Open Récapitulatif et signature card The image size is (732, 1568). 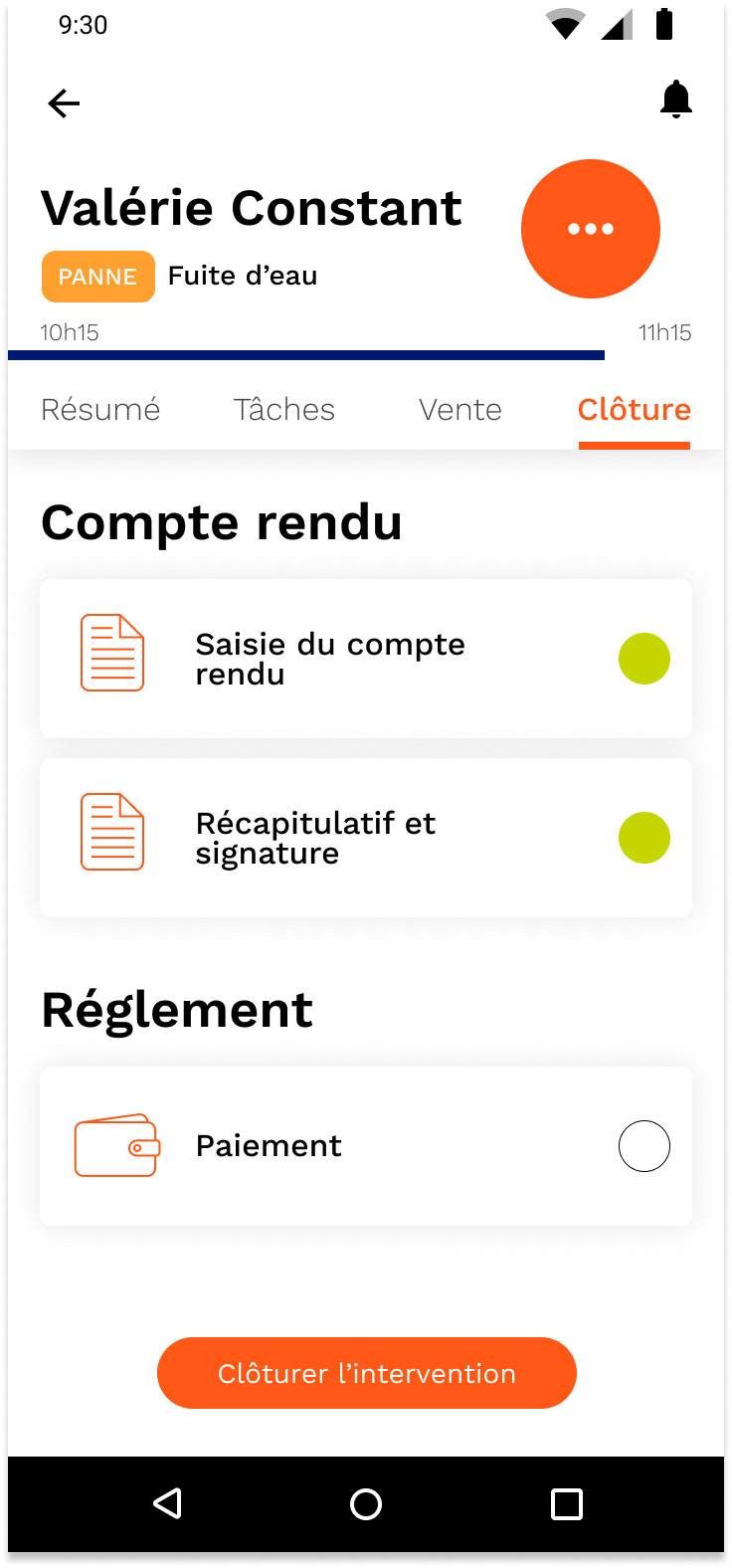point(366,838)
